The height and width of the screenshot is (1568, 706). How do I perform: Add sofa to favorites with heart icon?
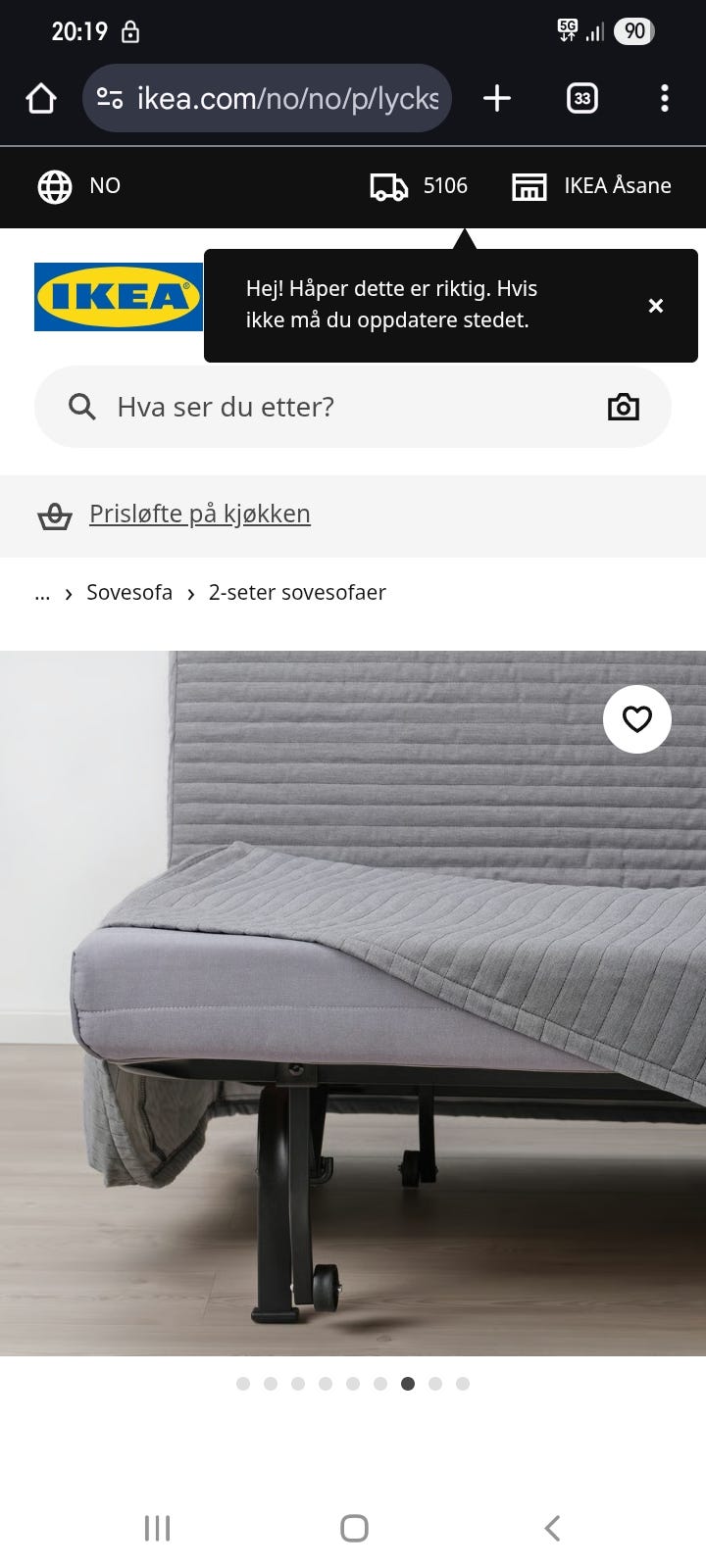pyautogui.click(x=637, y=719)
